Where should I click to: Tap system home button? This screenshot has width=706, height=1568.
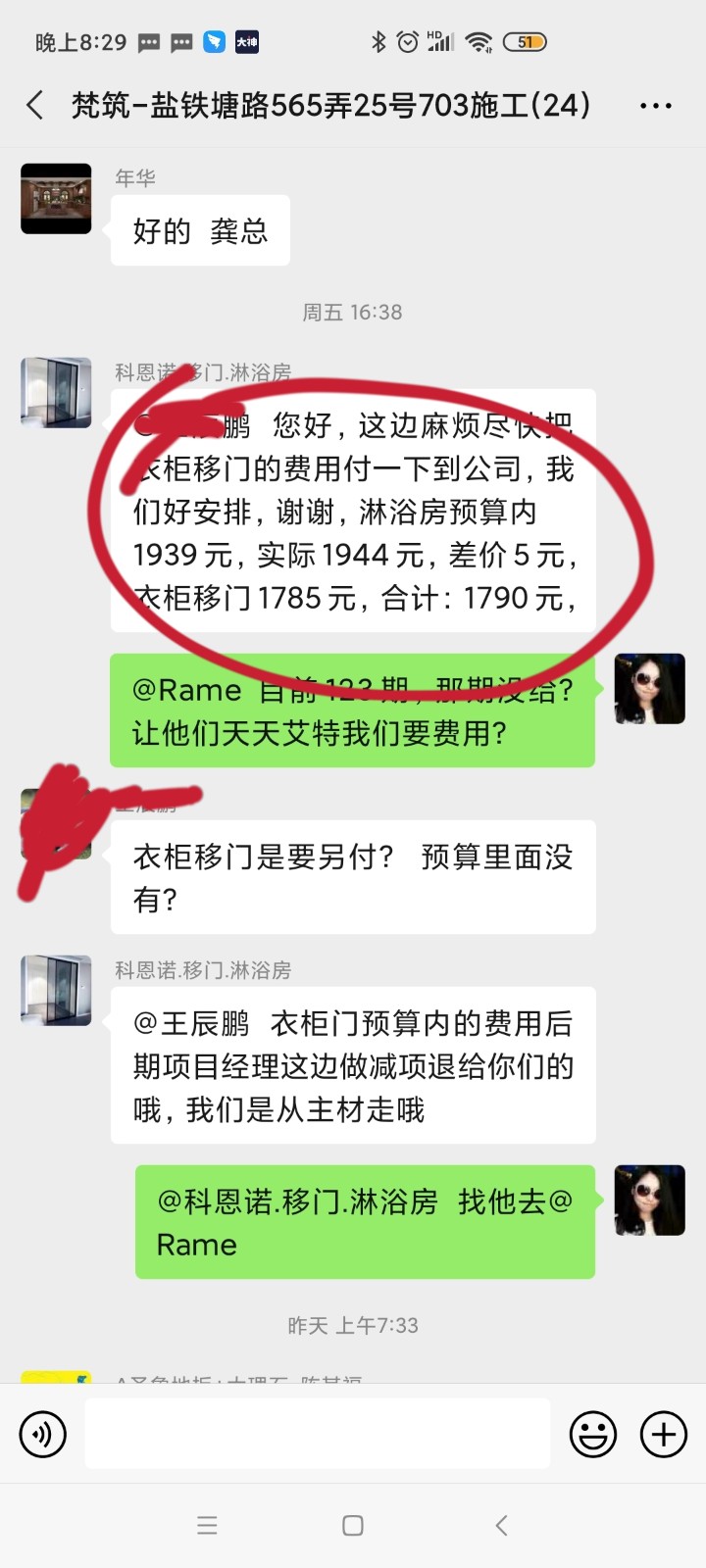(x=353, y=1525)
